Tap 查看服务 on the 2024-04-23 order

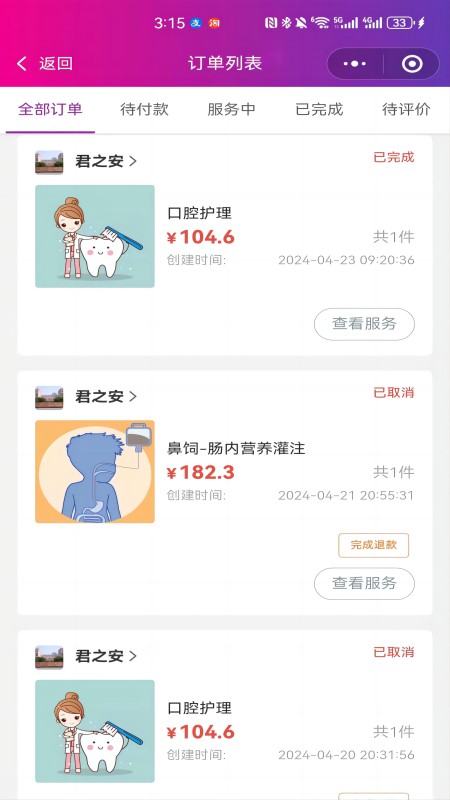click(x=364, y=324)
